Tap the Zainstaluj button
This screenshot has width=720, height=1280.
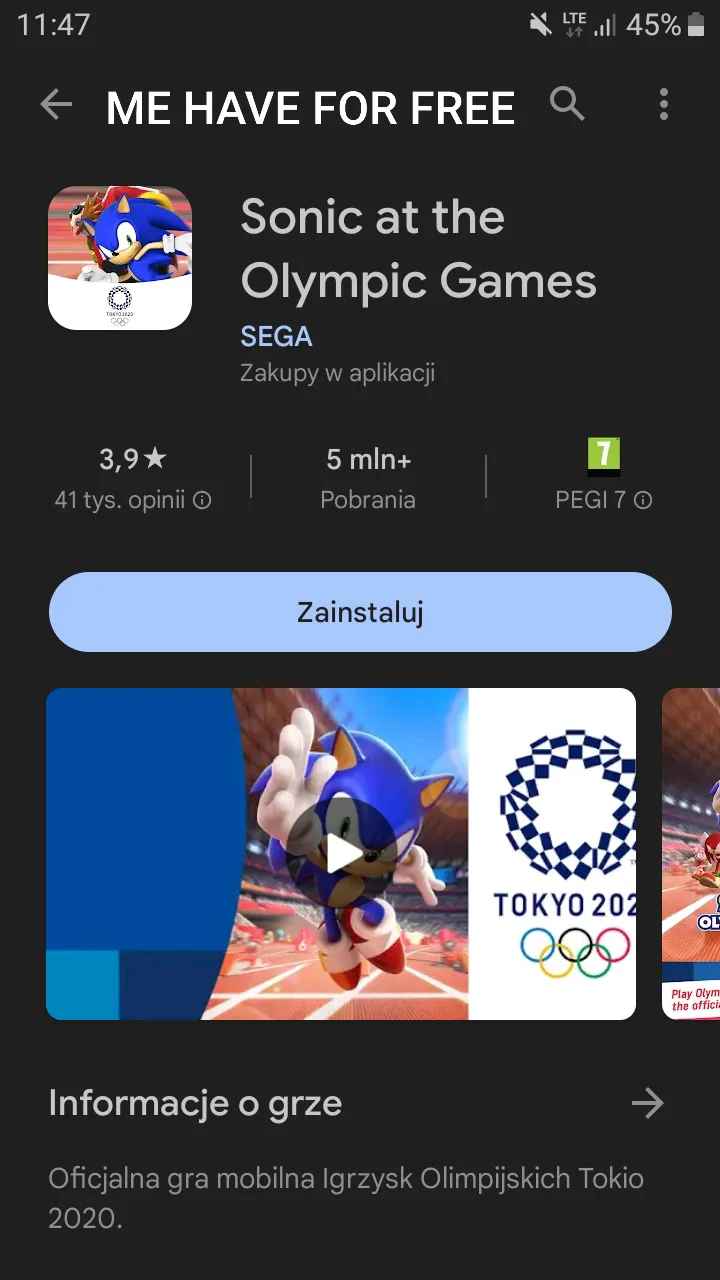[x=360, y=612]
